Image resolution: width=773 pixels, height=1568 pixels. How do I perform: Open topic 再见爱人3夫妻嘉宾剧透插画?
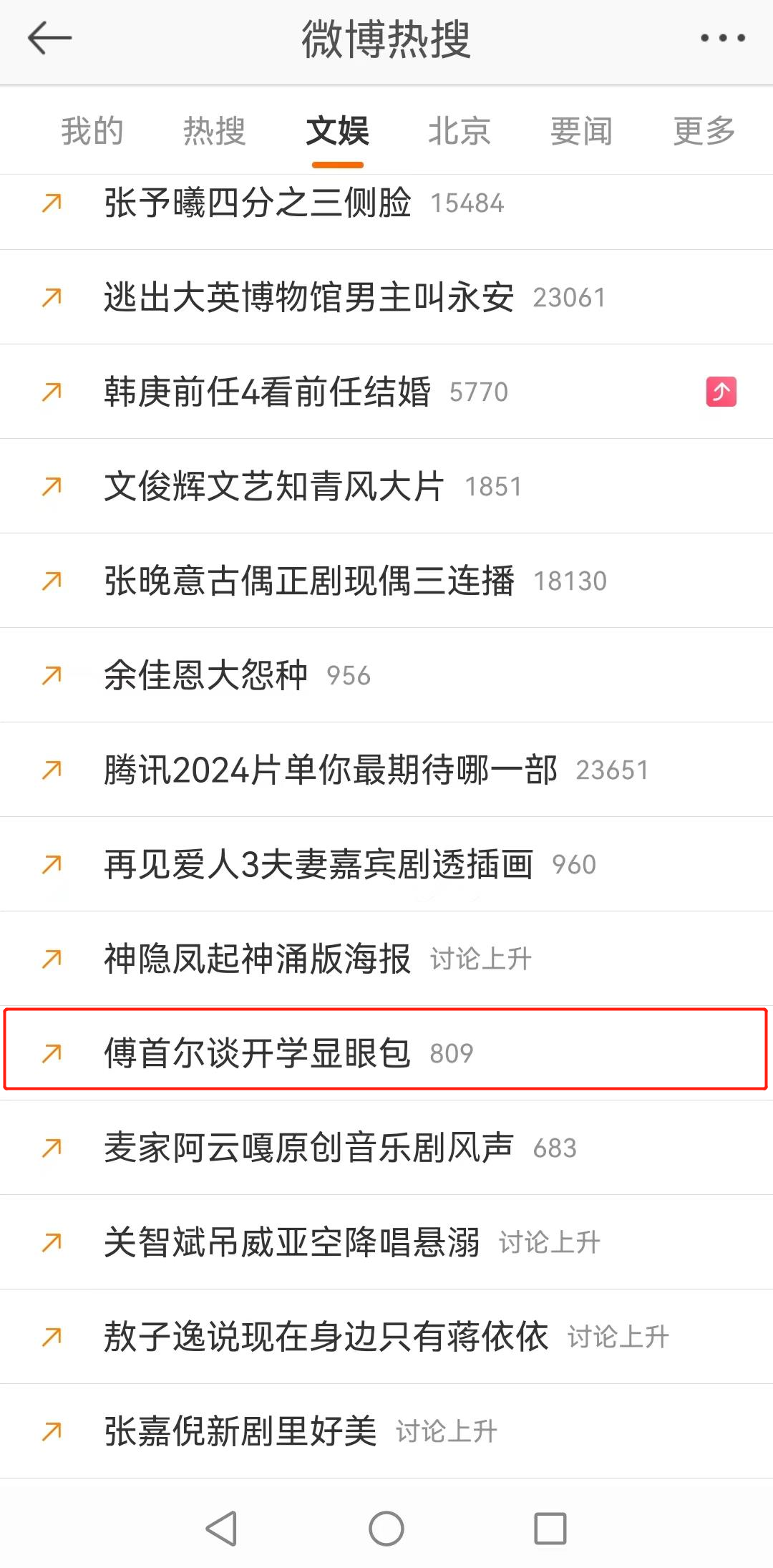[319, 864]
